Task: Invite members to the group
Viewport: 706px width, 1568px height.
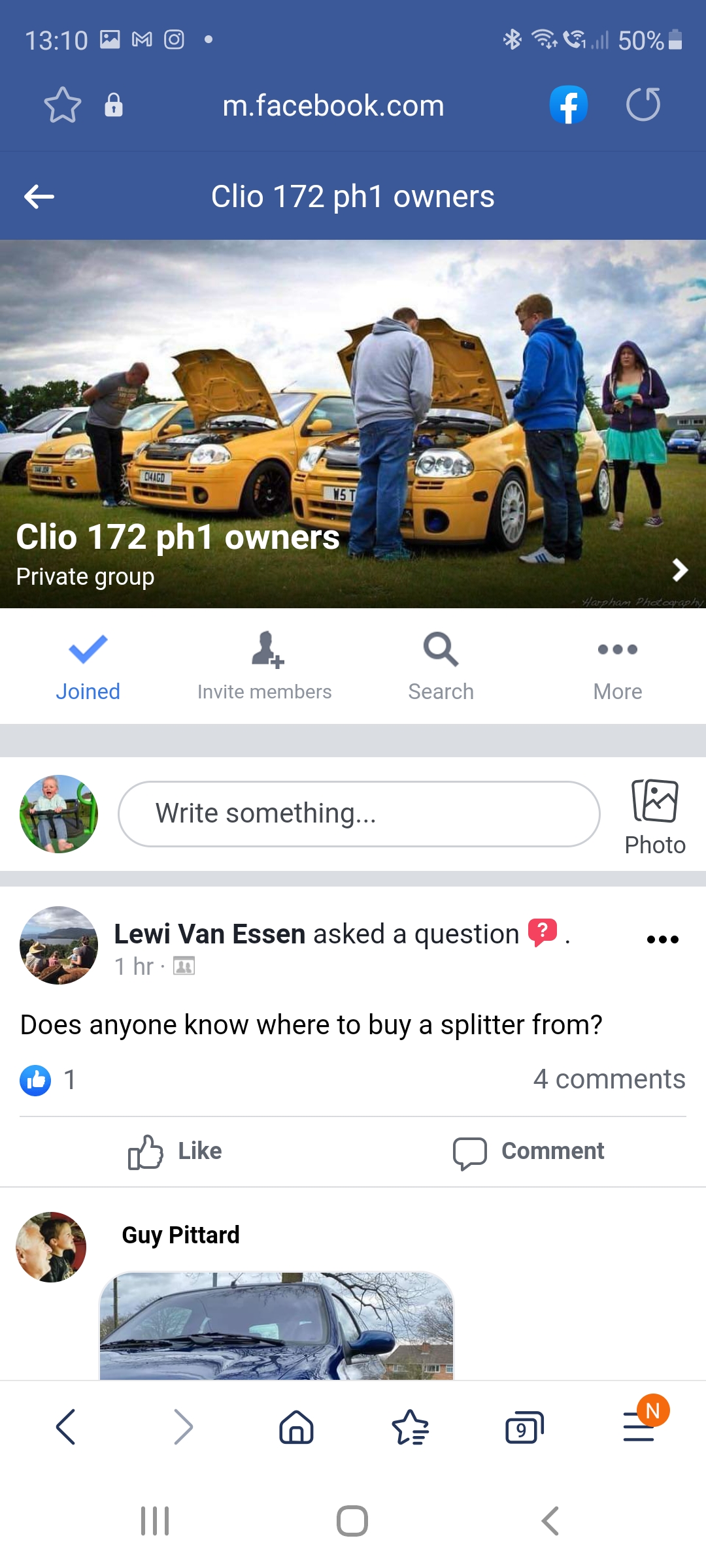Action: [x=265, y=666]
